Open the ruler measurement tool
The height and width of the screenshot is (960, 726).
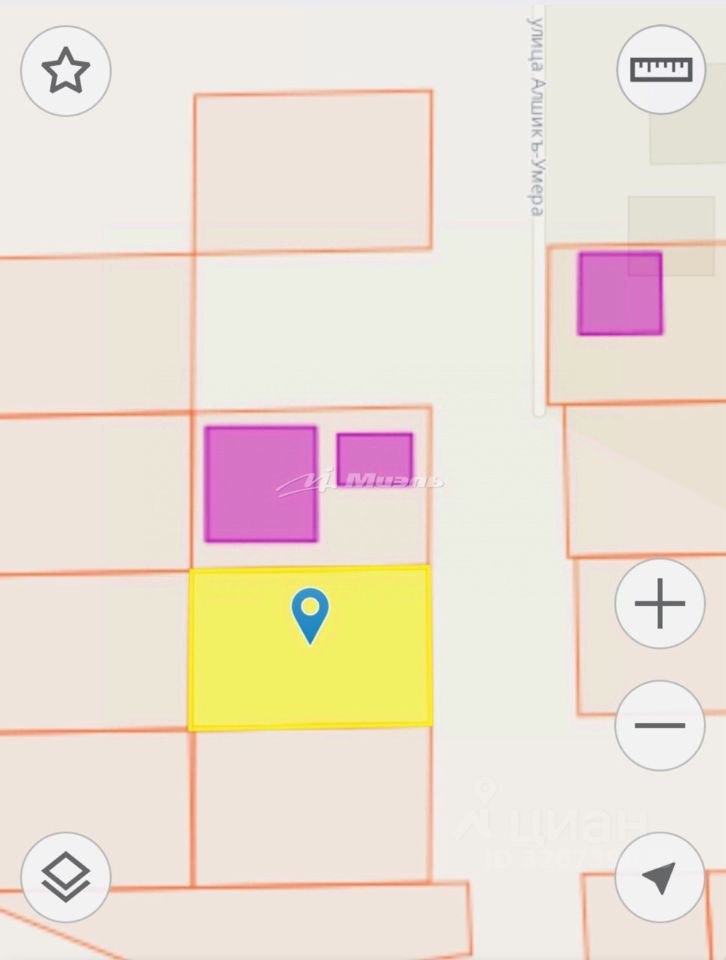pyautogui.click(x=661, y=69)
